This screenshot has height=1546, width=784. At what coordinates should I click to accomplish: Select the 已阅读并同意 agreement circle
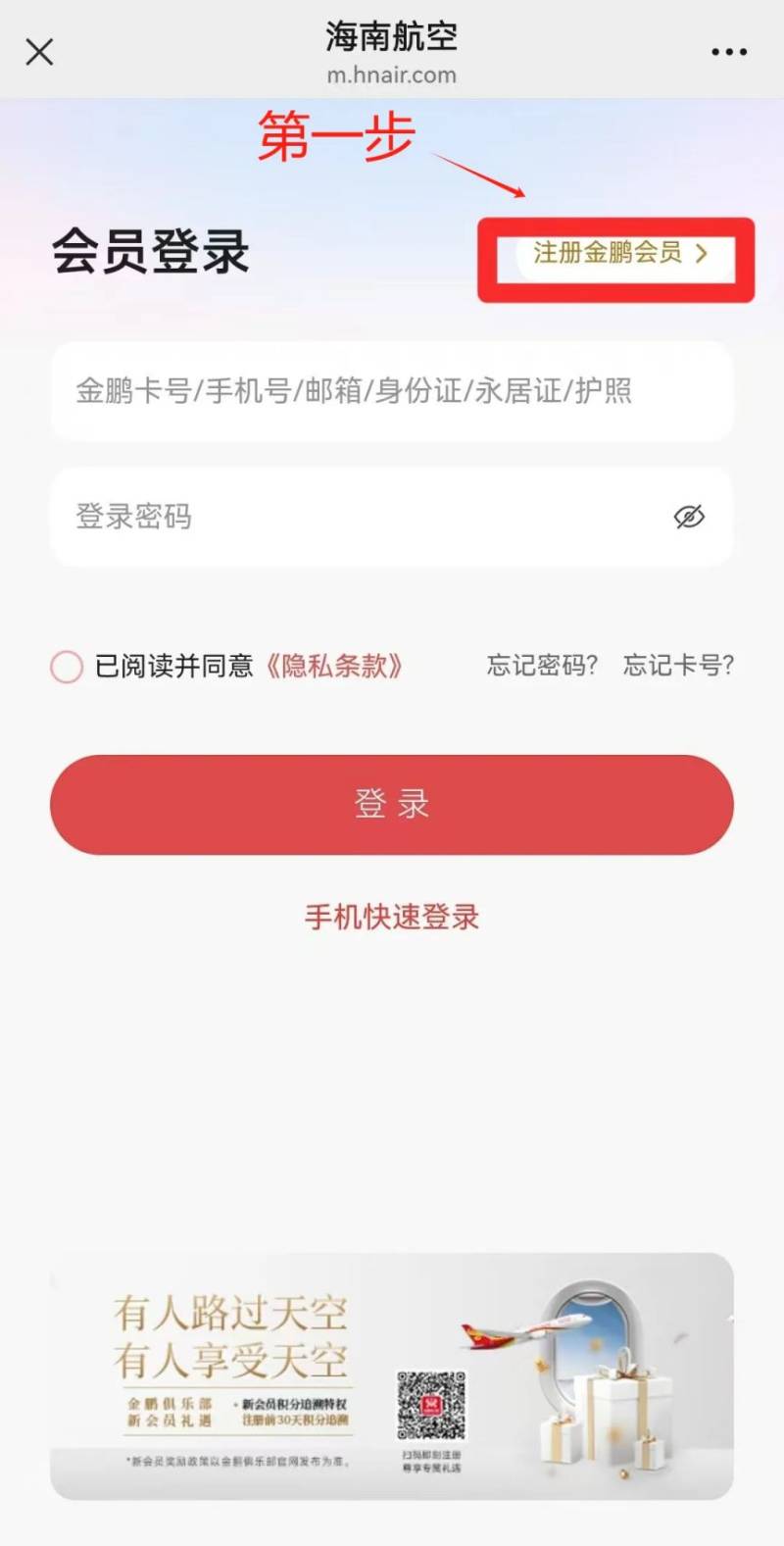tap(66, 666)
